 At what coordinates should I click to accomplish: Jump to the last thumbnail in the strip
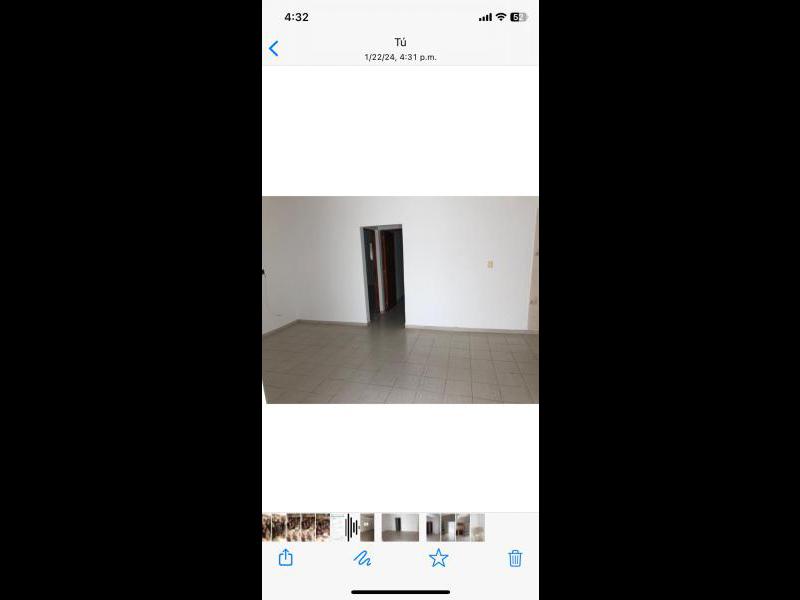(x=478, y=527)
